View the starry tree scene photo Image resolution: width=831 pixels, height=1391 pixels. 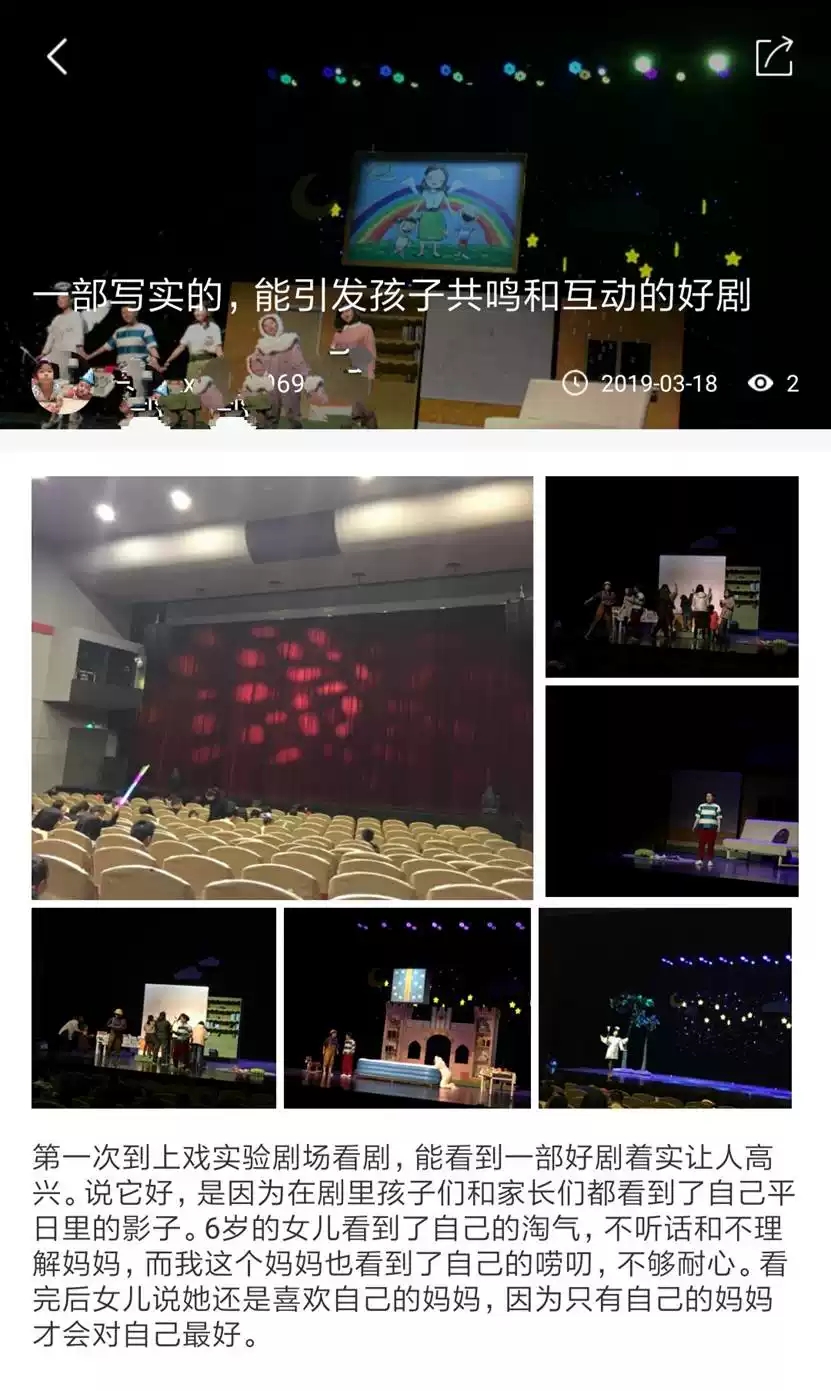pos(665,1007)
